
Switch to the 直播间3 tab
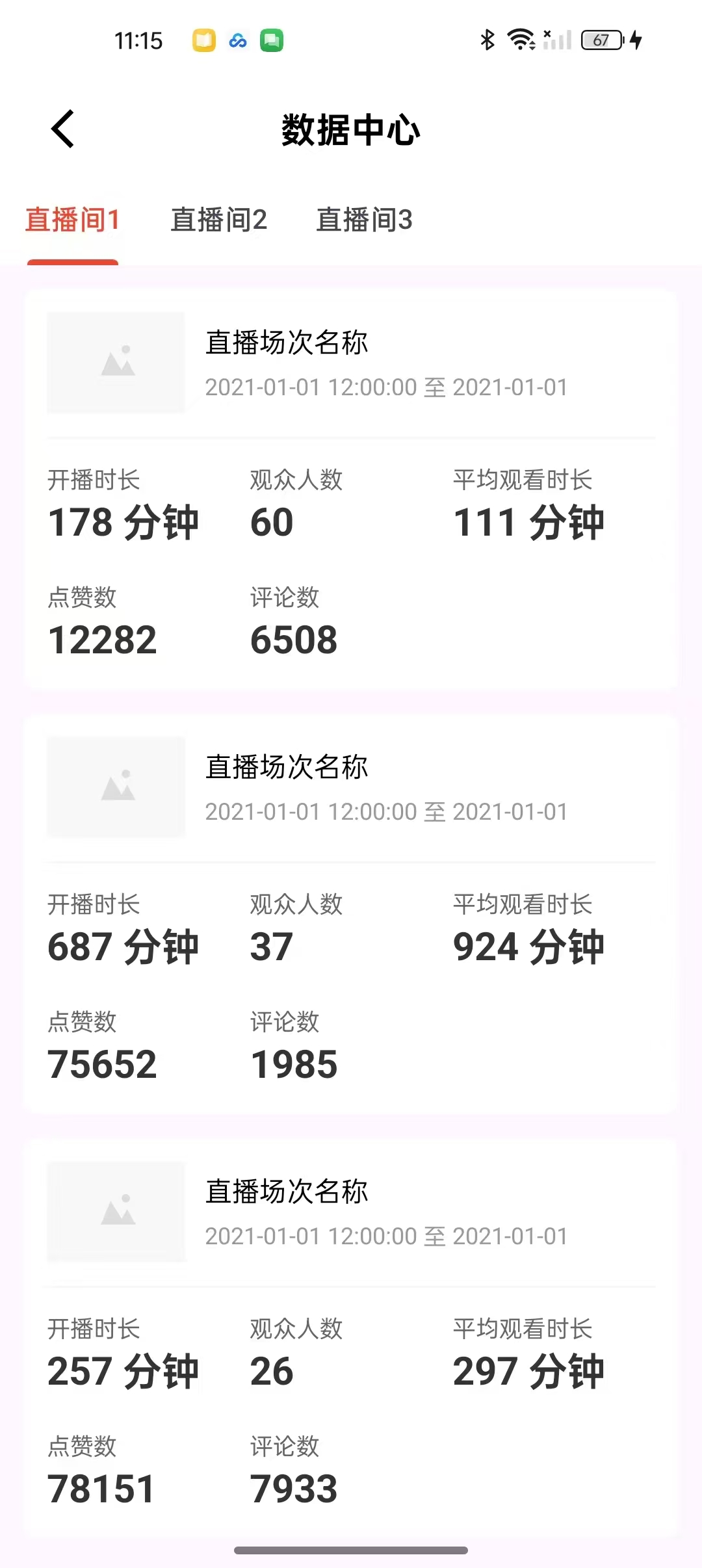coord(364,220)
